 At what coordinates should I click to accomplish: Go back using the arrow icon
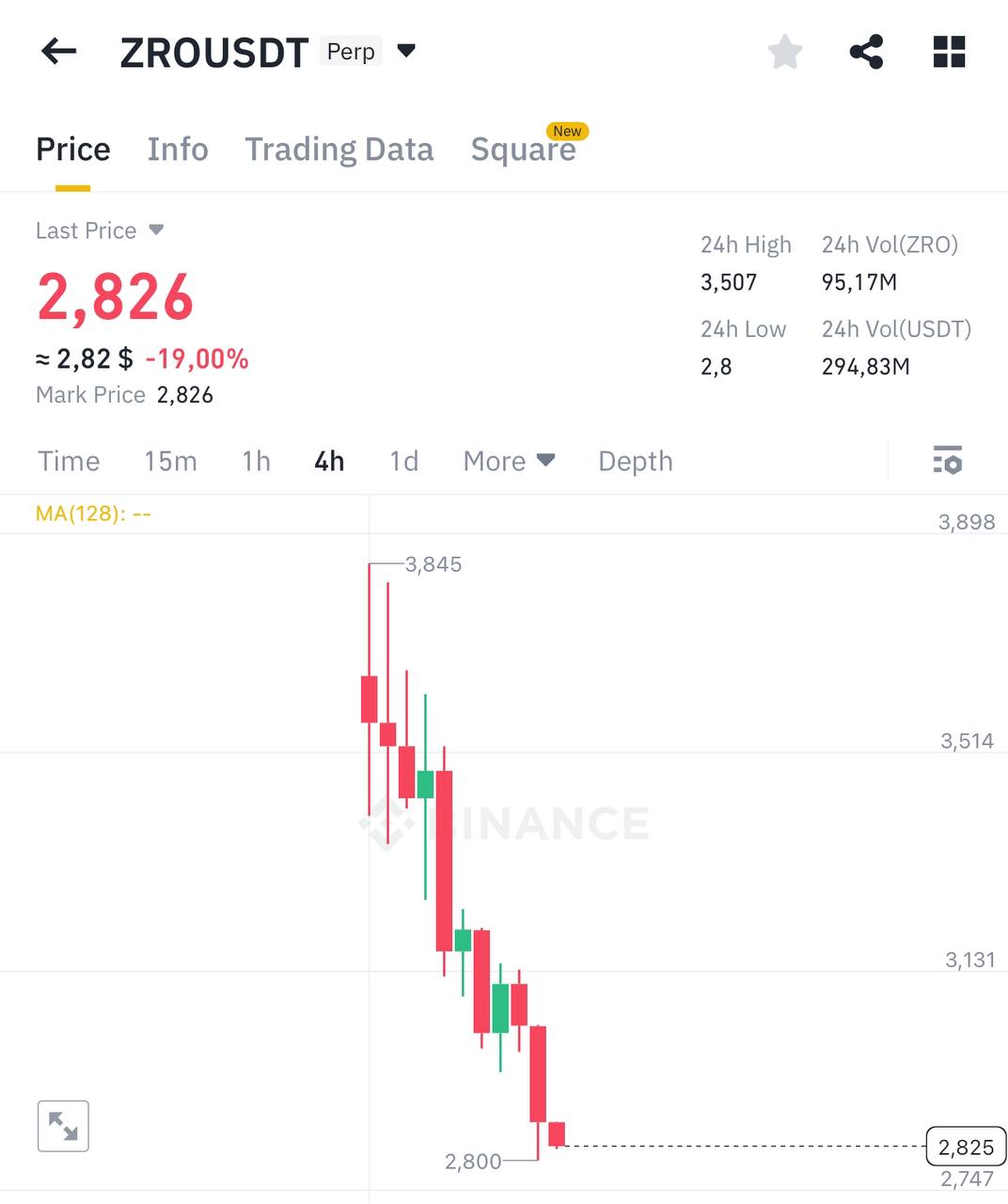click(x=58, y=52)
